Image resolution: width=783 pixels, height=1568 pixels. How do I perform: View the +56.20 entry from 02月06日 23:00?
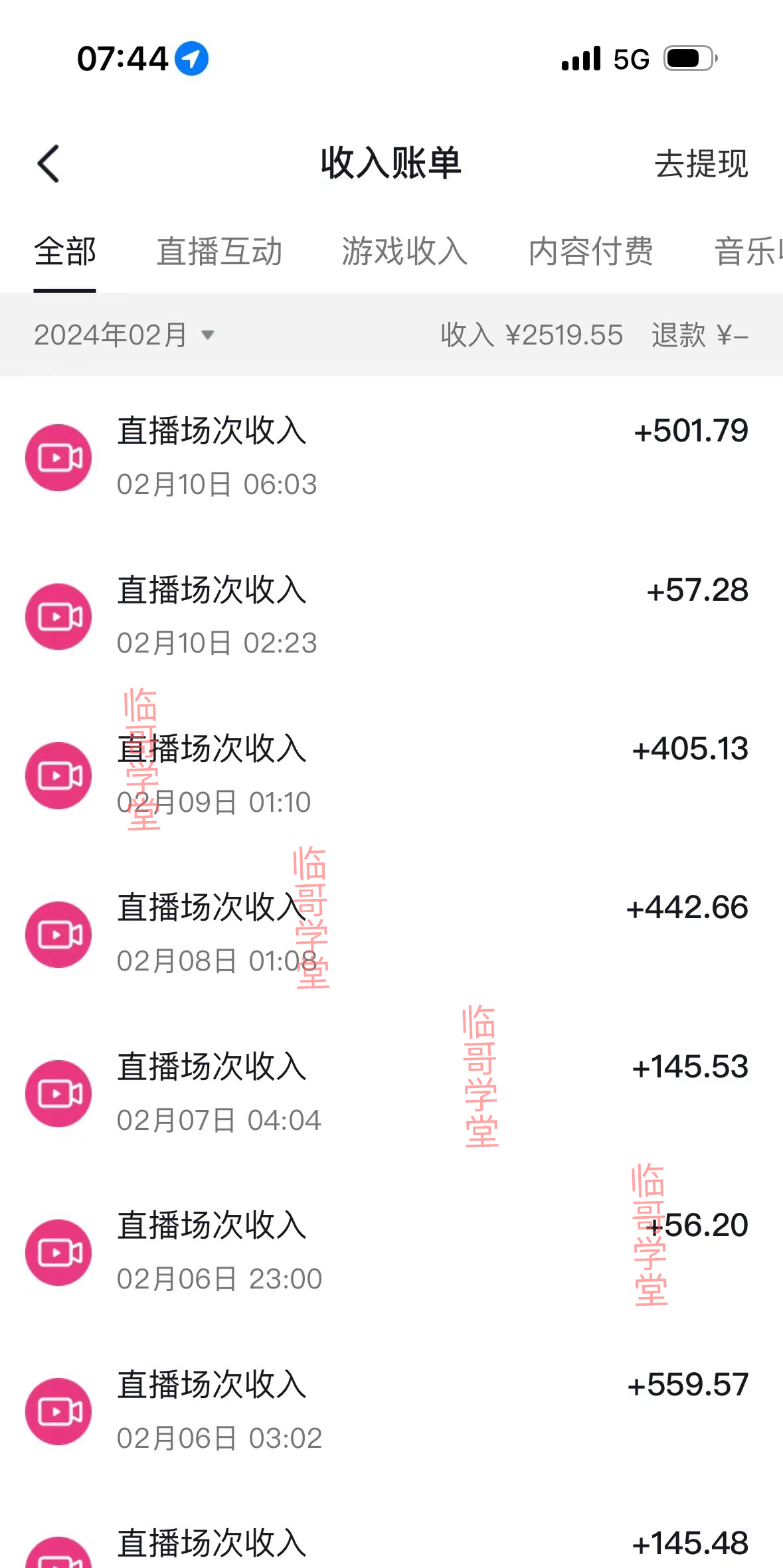(391, 1252)
